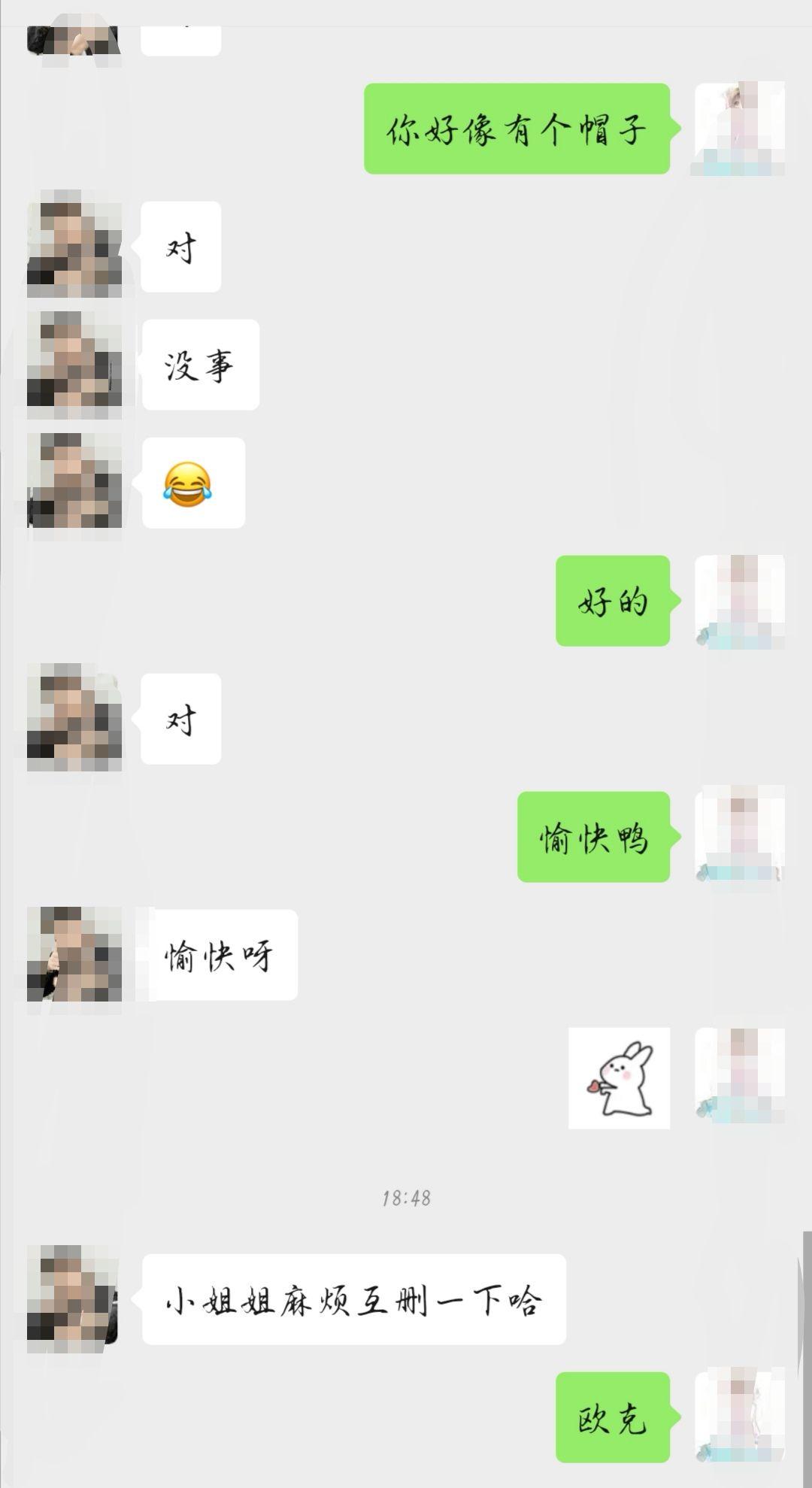
Task: Open sender's avatar beside '你好像有个帽子'
Action: [x=739, y=129]
